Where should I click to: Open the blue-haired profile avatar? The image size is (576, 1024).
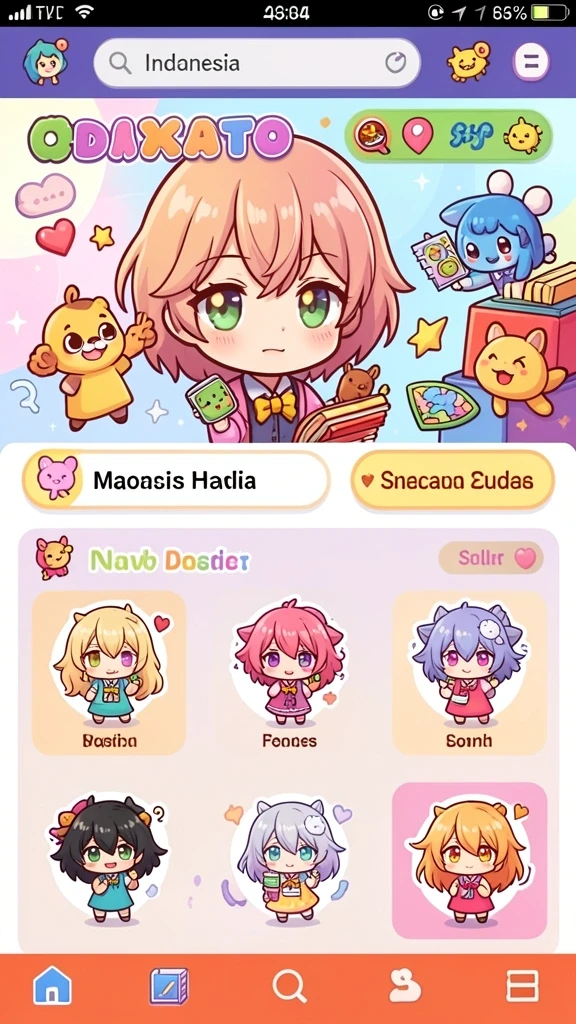coord(44,61)
